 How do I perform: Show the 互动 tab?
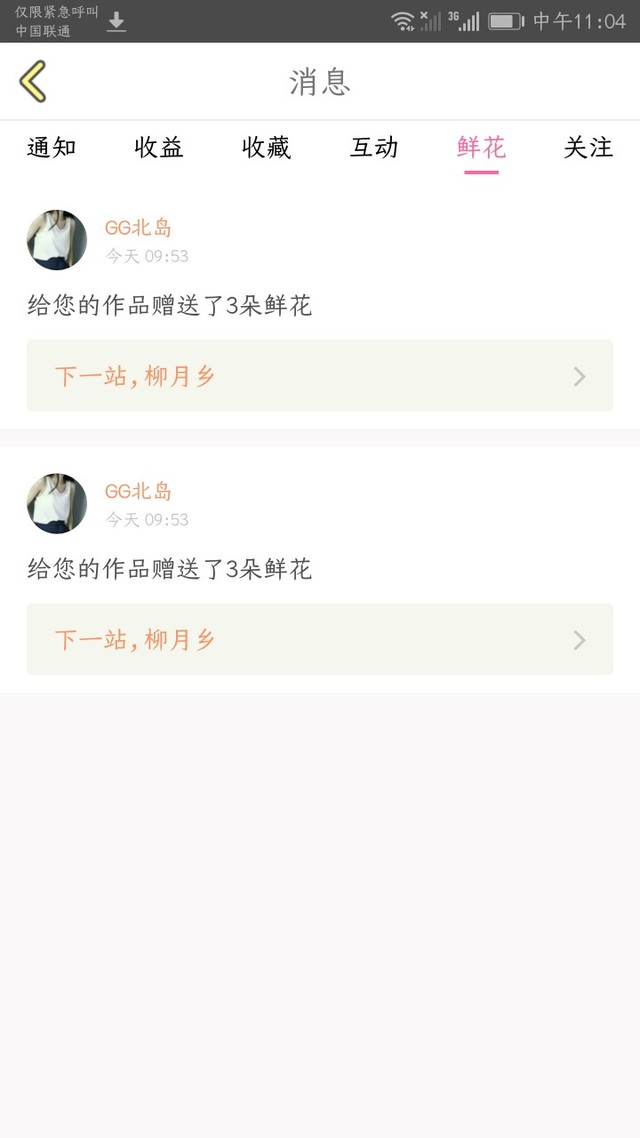pyautogui.click(x=374, y=148)
